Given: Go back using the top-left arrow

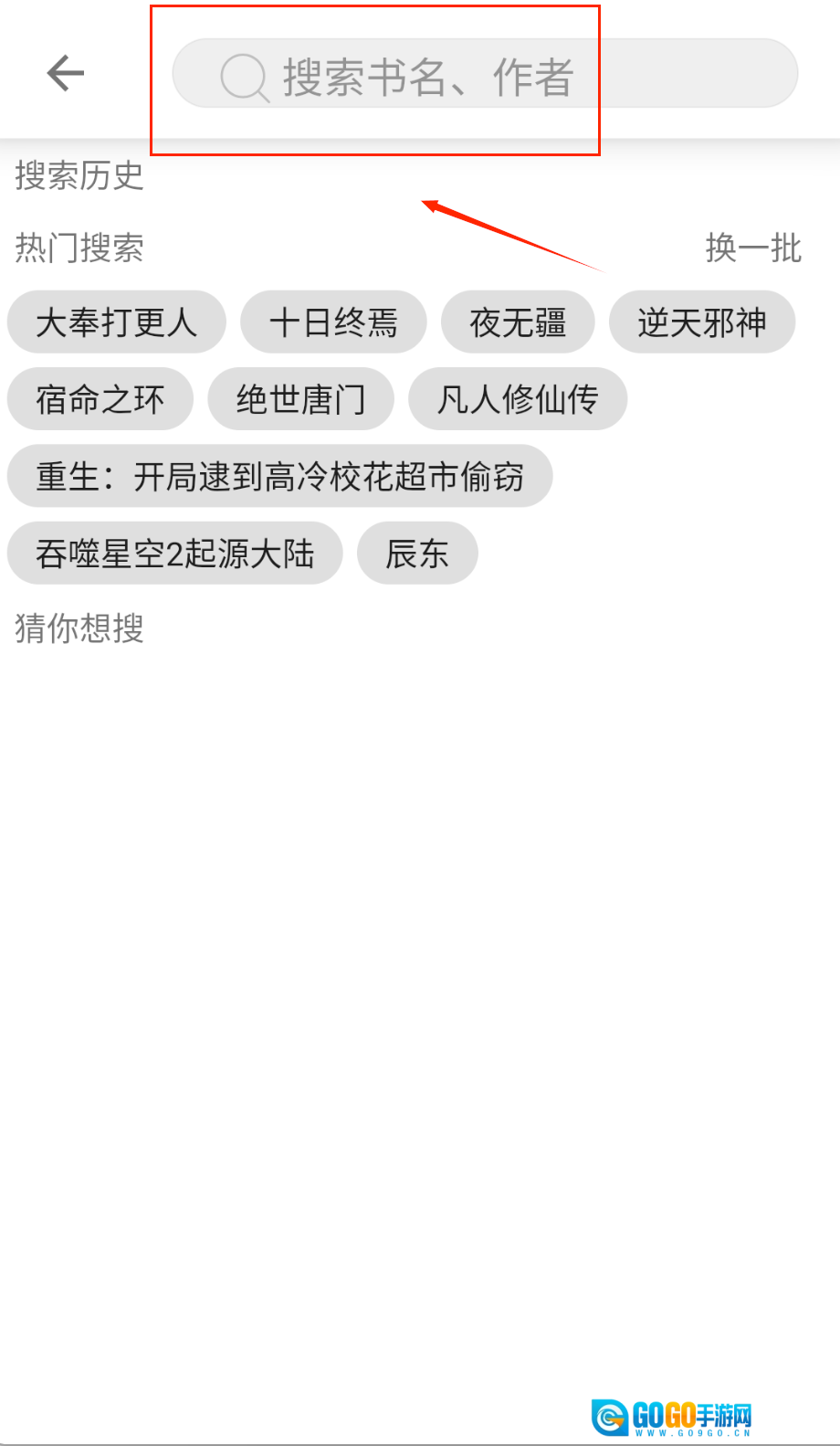Looking at the screenshot, I should pyautogui.click(x=65, y=73).
